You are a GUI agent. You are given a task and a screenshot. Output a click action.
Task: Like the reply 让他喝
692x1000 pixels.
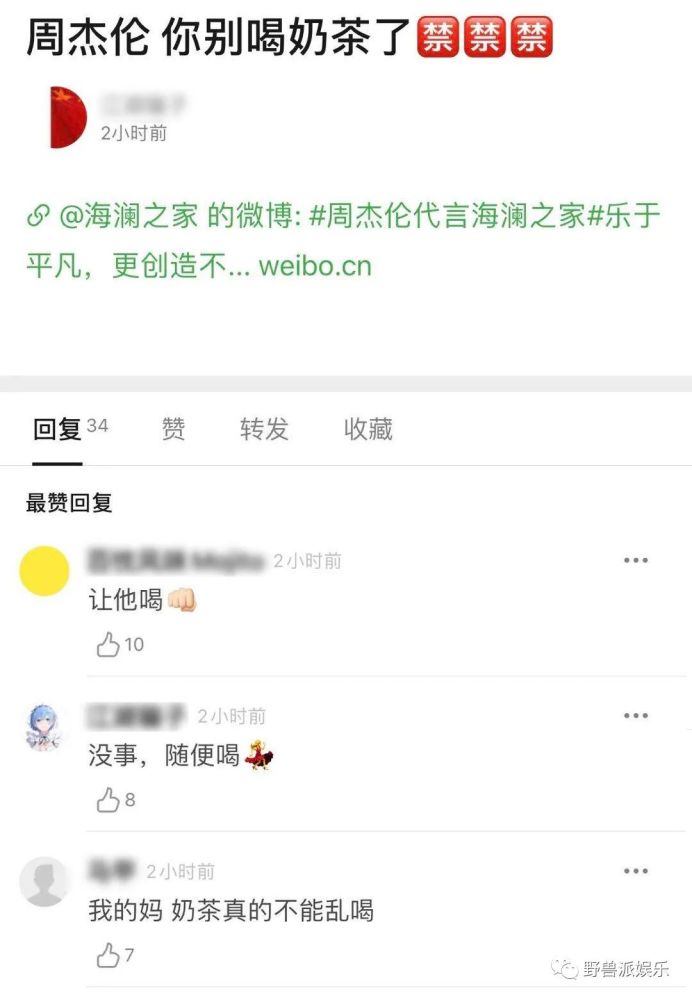[x=109, y=645]
